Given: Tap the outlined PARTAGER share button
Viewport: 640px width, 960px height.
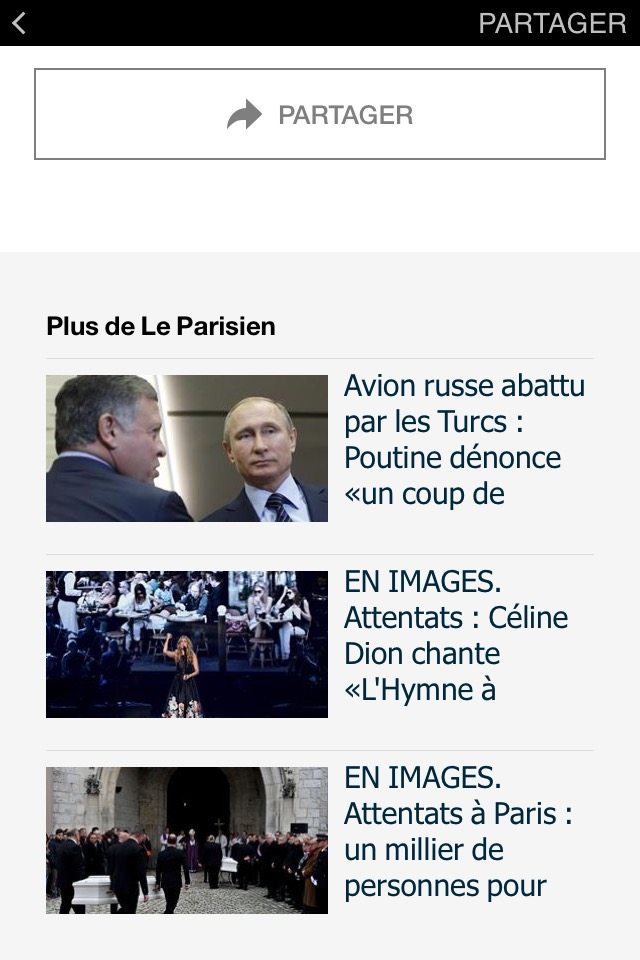Looking at the screenshot, I should [x=320, y=114].
